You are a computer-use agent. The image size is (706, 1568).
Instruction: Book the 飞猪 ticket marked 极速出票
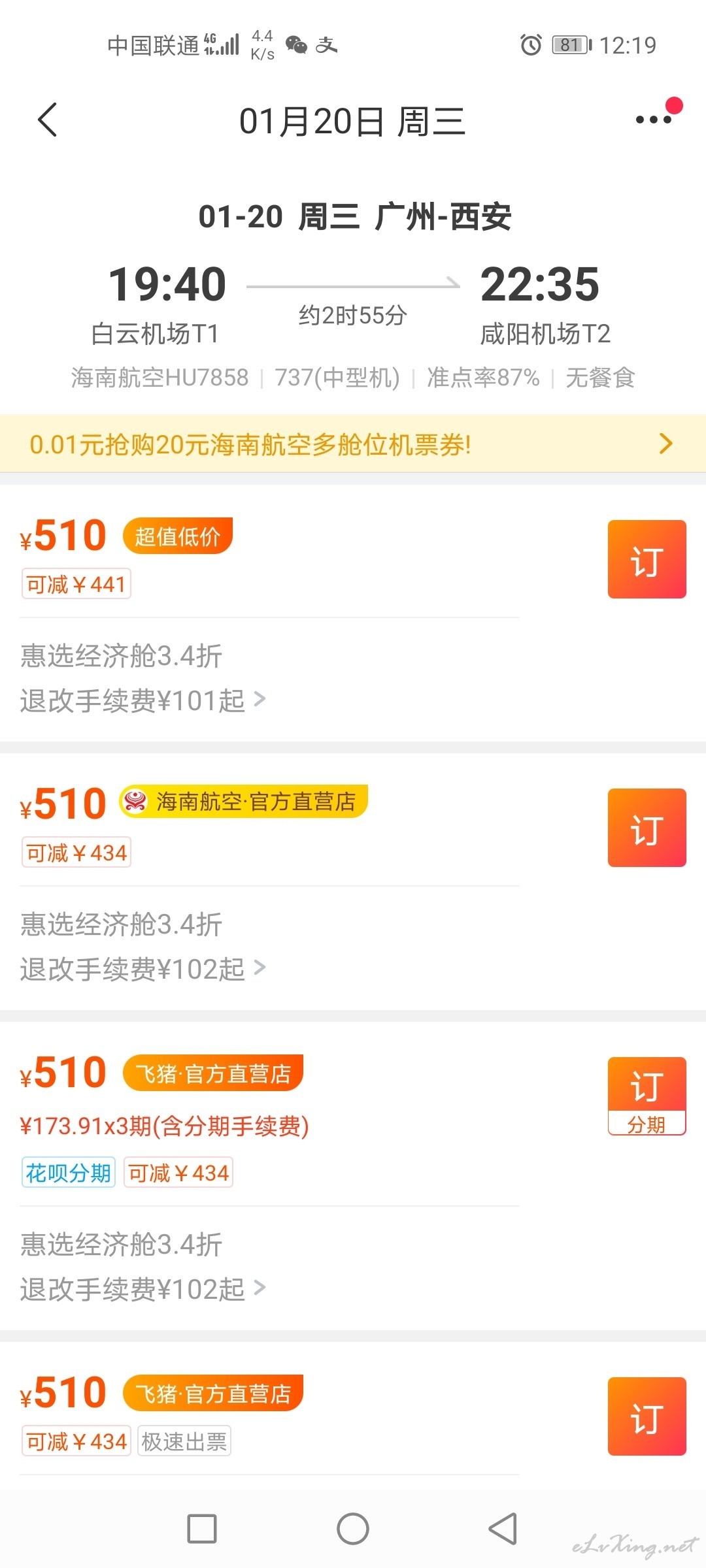(x=647, y=1416)
